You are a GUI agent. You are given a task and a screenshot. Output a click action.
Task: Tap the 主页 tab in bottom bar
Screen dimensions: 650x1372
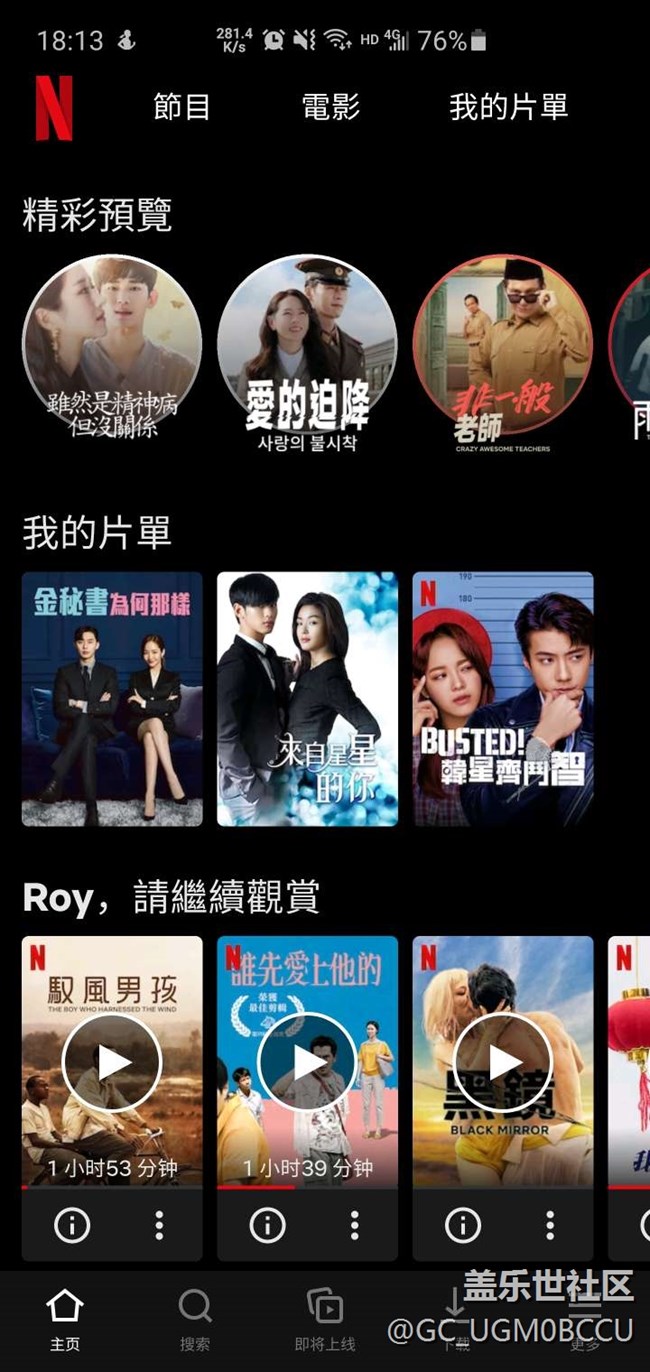65,1319
